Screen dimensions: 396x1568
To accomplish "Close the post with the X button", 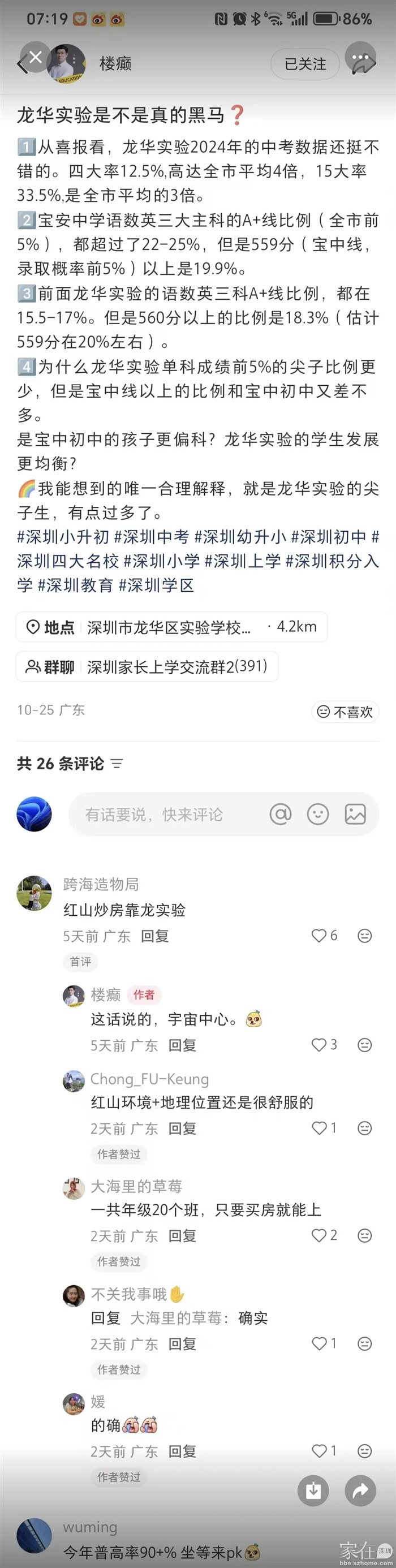I will point(35,57).
